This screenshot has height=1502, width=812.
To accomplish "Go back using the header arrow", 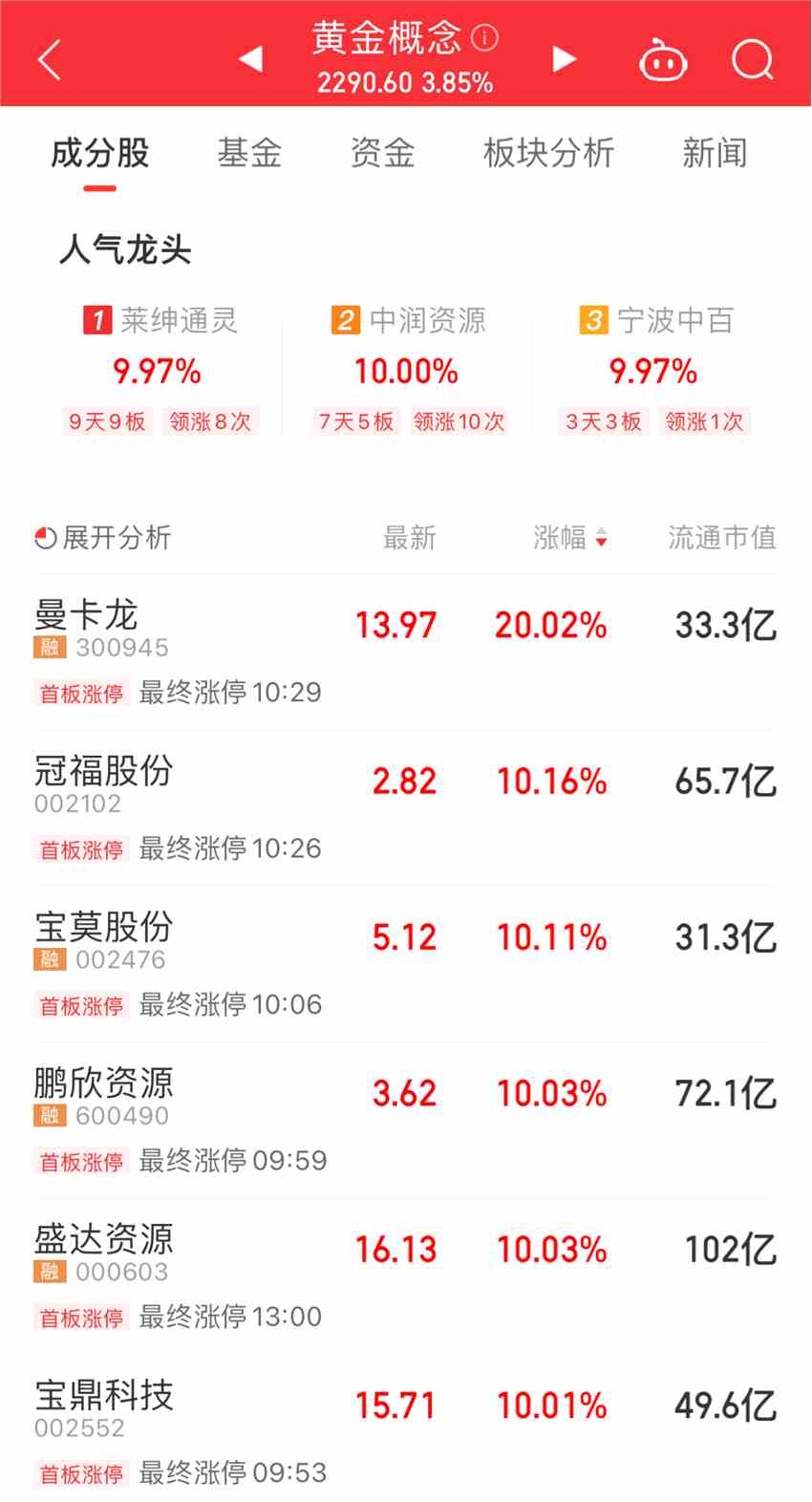I will tap(50, 59).
